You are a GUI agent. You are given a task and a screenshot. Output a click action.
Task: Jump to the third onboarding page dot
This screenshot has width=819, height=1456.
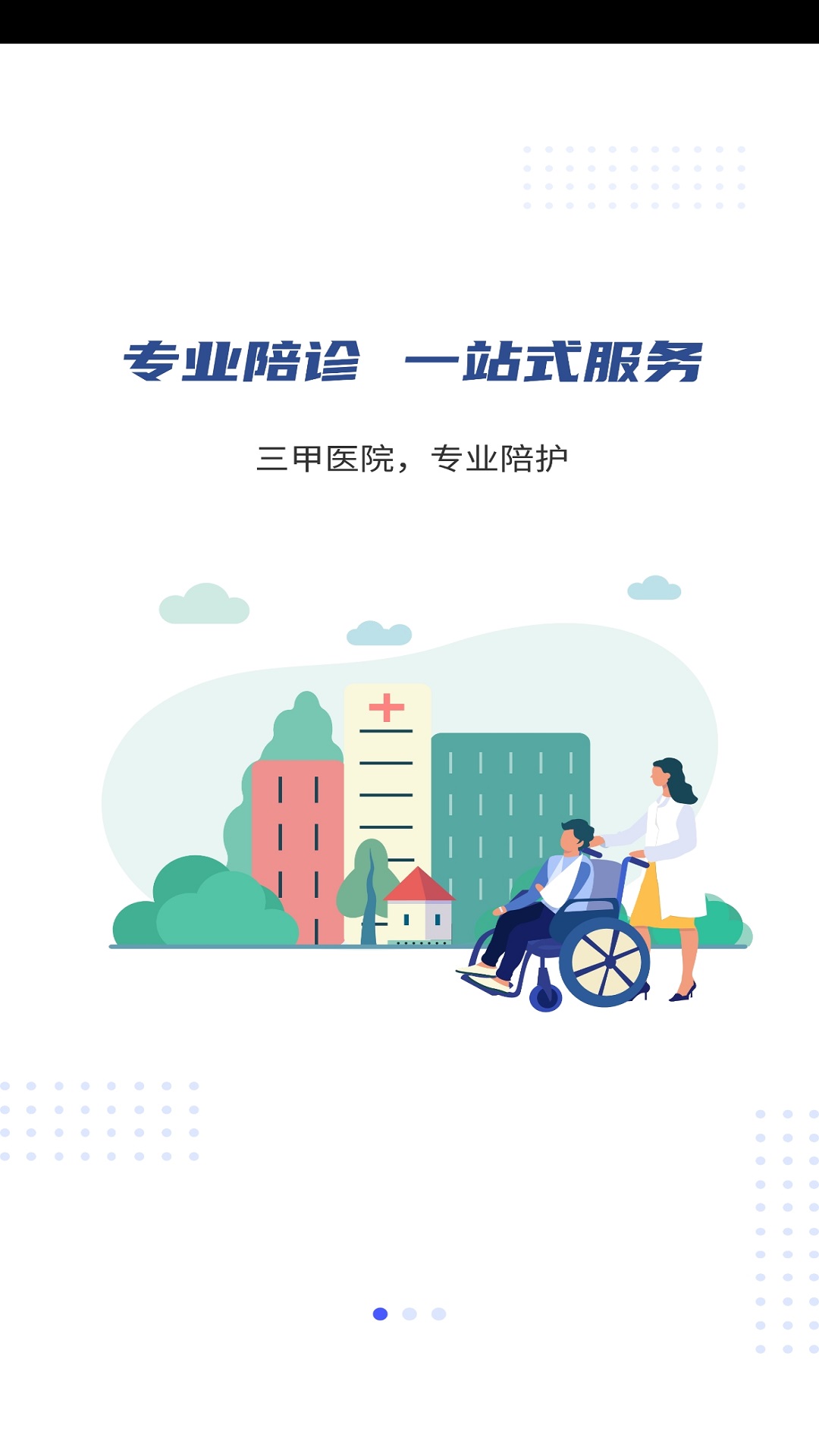438,1313
